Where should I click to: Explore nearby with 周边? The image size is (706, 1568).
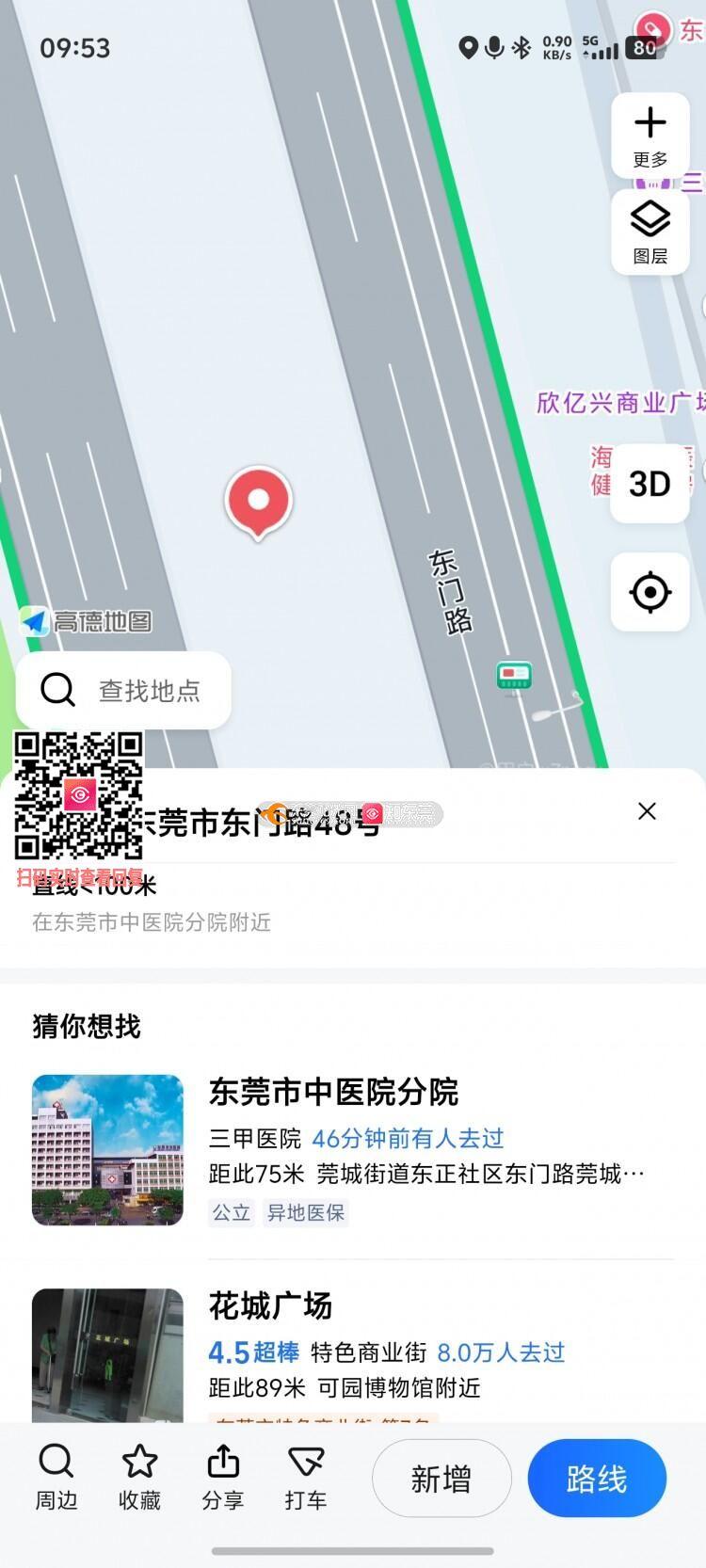pyautogui.click(x=56, y=1476)
